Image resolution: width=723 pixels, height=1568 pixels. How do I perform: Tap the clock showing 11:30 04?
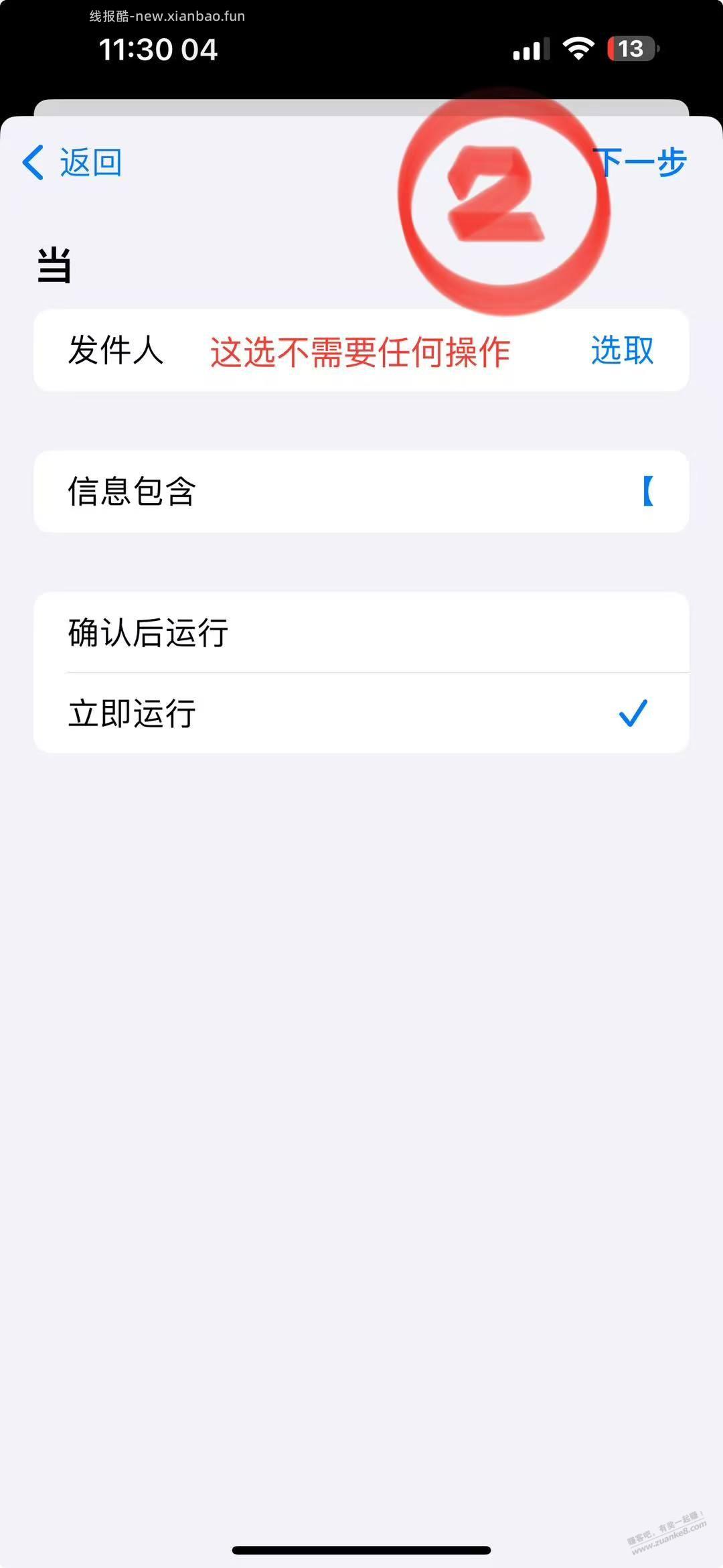pos(157,49)
